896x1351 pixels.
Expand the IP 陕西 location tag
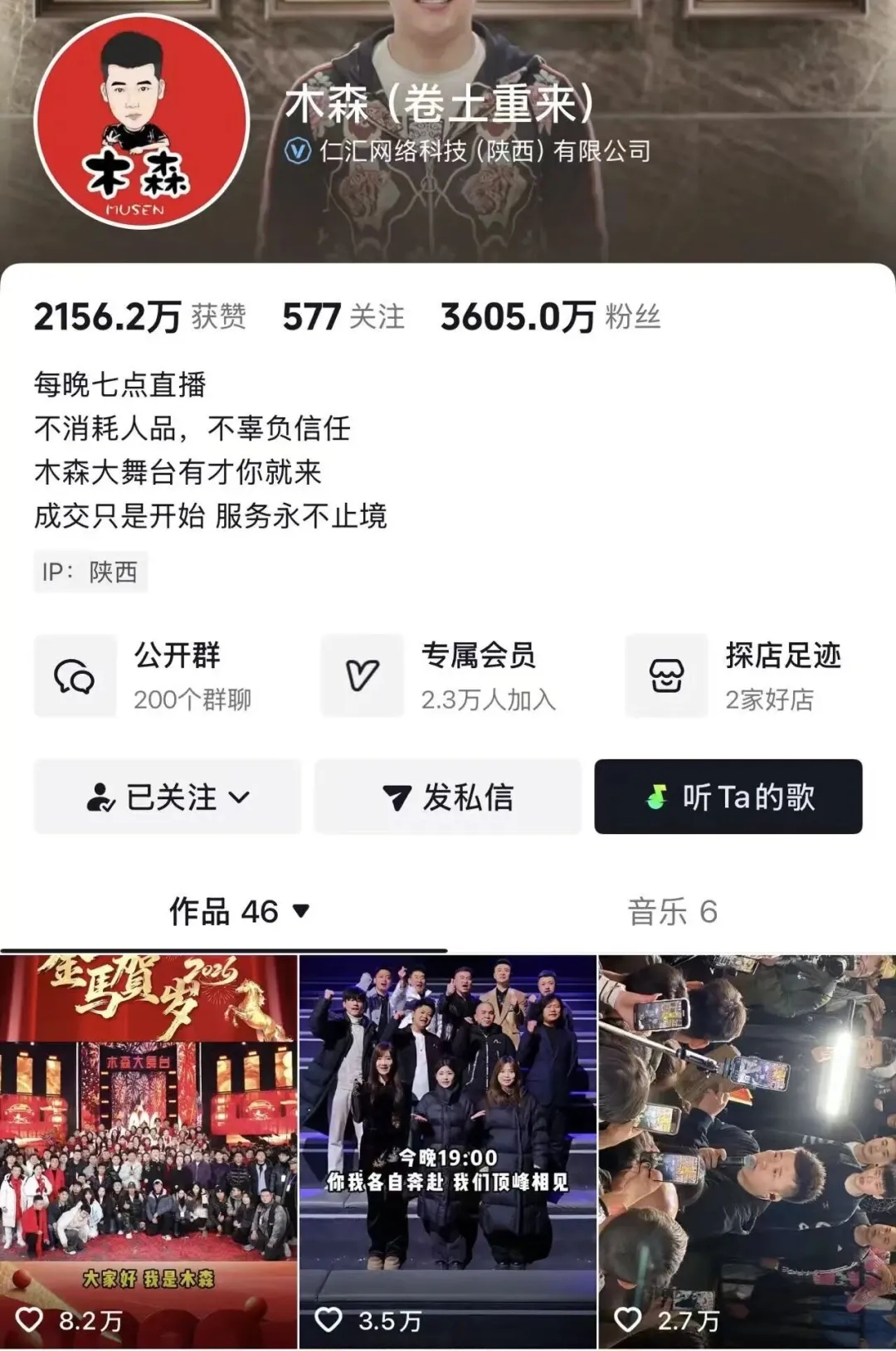click(91, 571)
